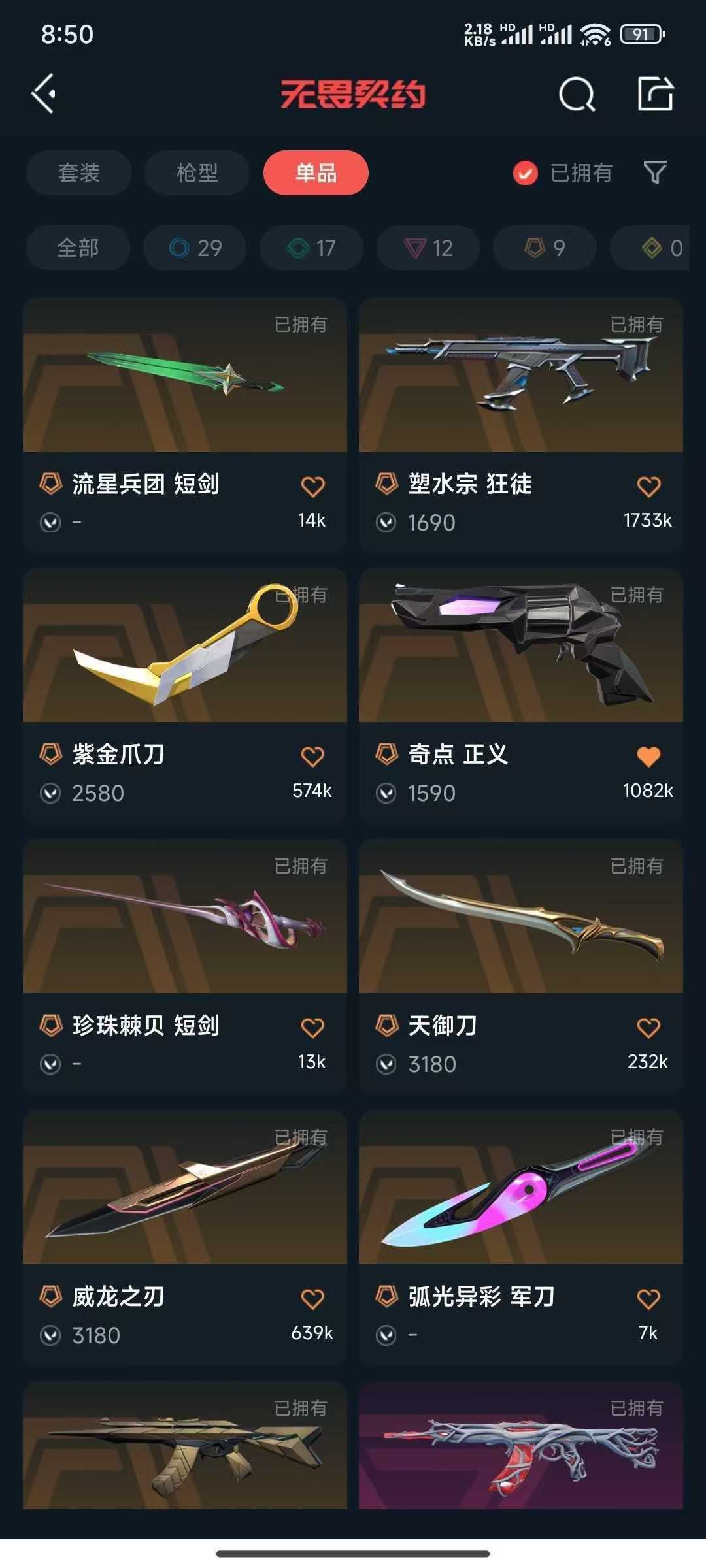Select the blue rarity filter showing 29
The width and height of the screenshot is (706, 1568).
click(x=194, y=248)
